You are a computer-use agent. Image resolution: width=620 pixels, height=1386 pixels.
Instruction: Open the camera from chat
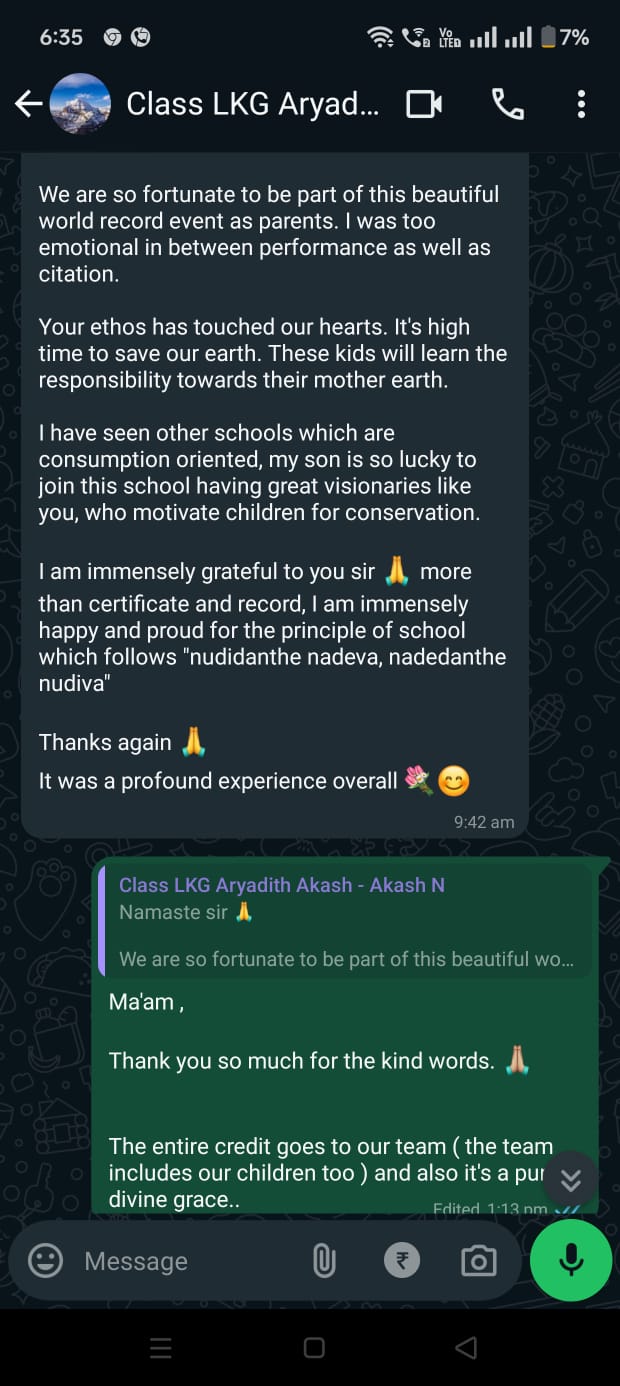pos(478,1261)
